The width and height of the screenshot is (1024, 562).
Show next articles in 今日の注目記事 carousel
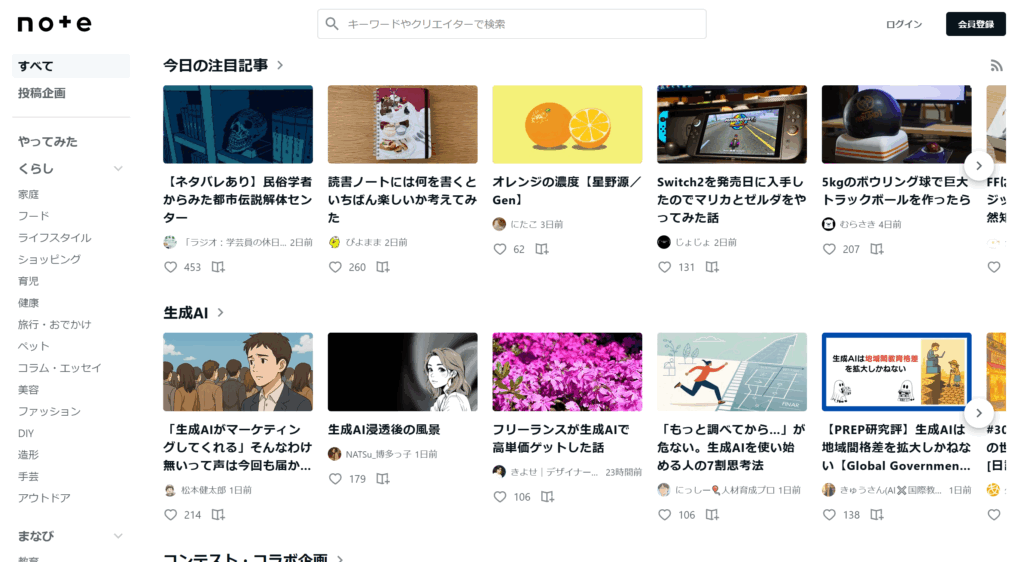tap(979, 165)
